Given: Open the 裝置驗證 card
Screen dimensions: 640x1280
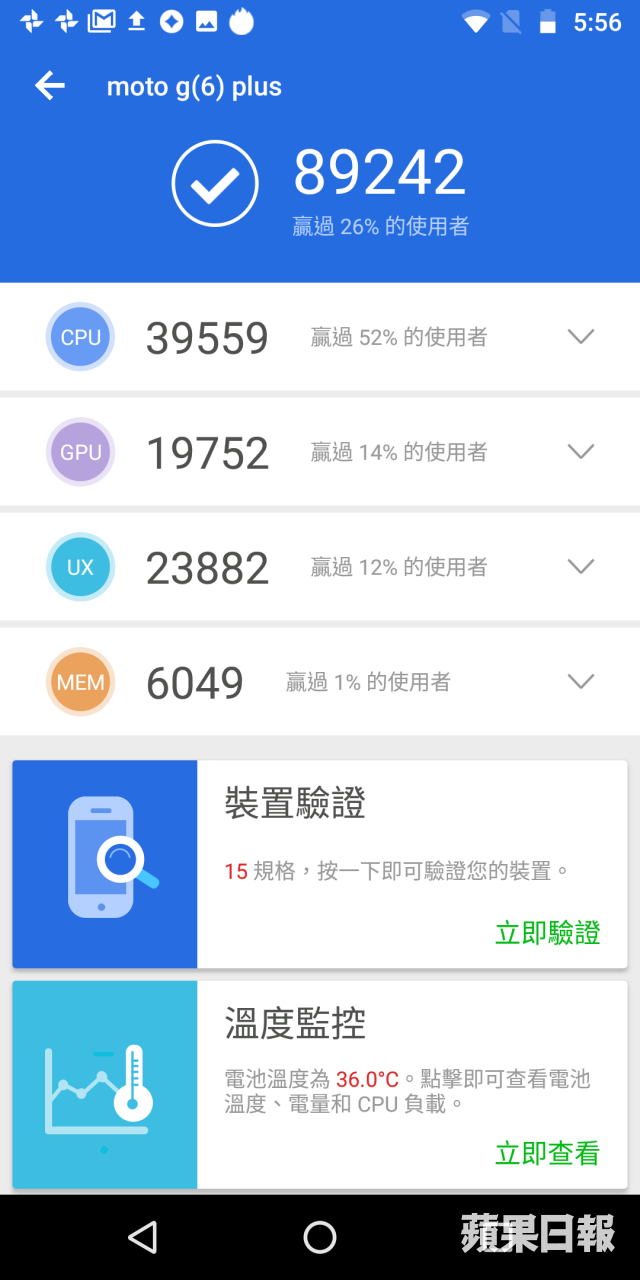Looking at the screenshot, I should pyautogui.click(x=320, y=864).
